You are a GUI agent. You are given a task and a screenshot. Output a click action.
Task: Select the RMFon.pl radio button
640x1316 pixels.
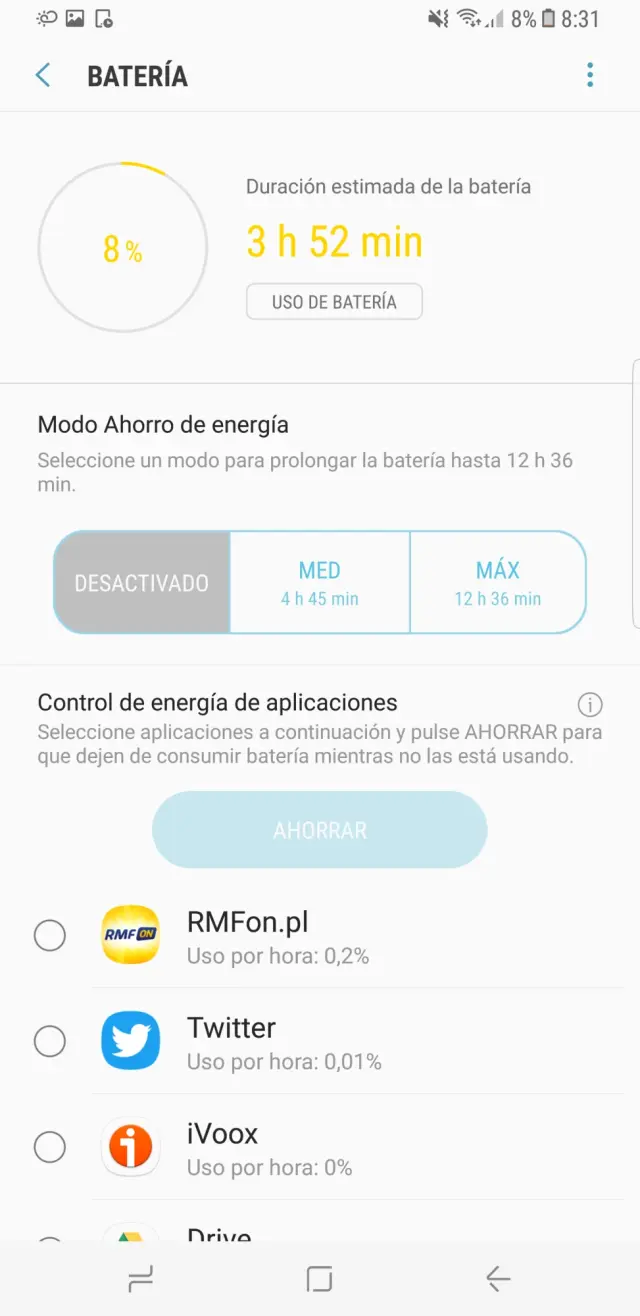(50, 935)
